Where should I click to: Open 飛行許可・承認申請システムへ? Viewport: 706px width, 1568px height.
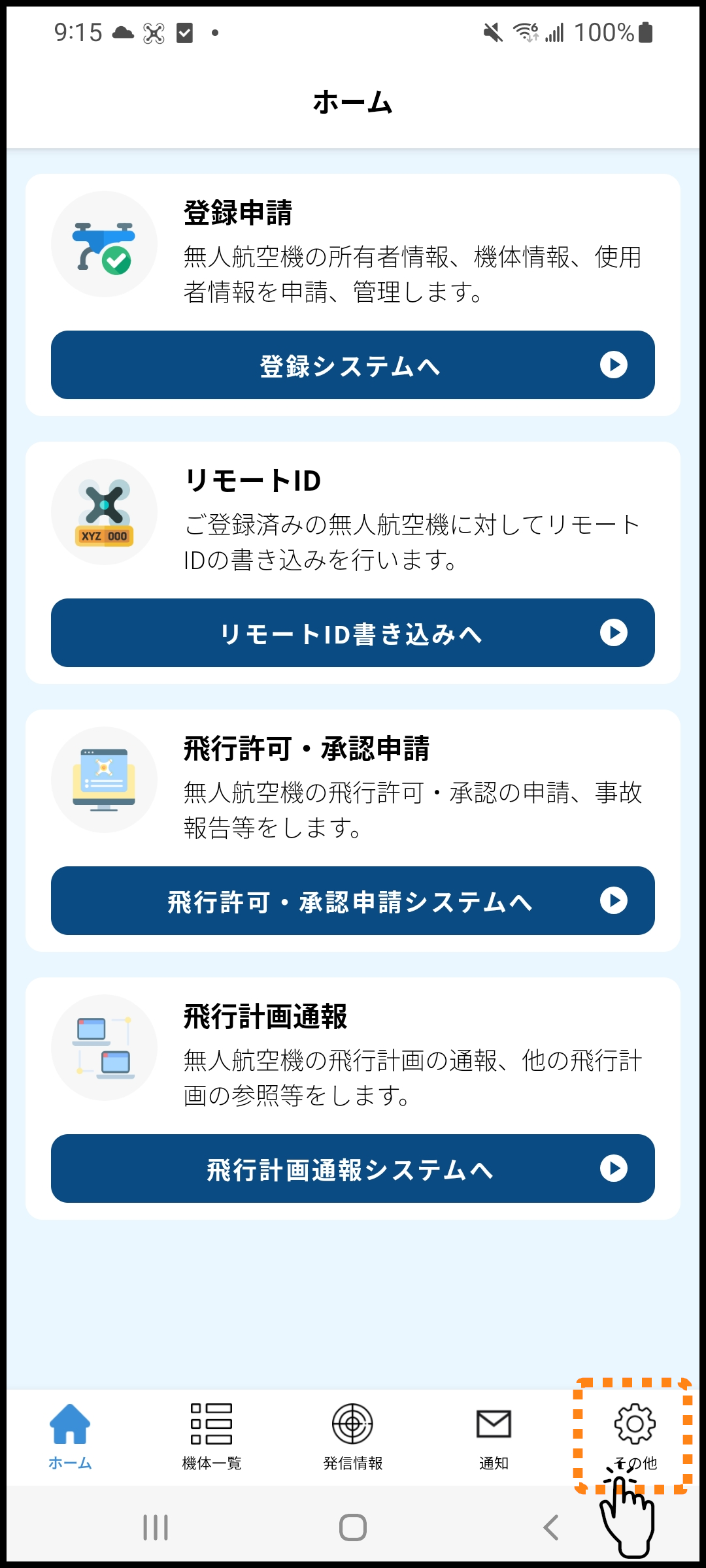pyautogui.click(x=353, y=901)
